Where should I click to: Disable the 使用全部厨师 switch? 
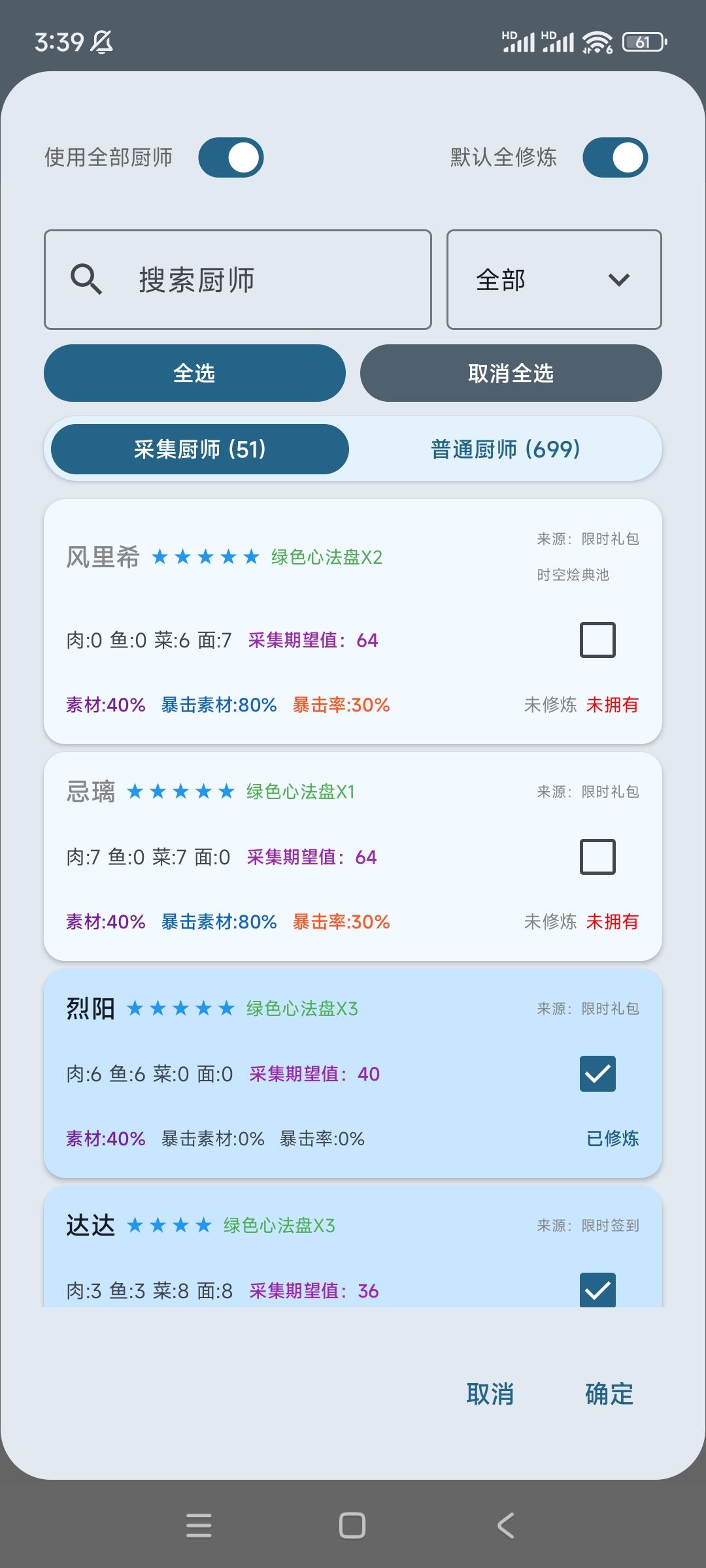[x=231, y=157]
